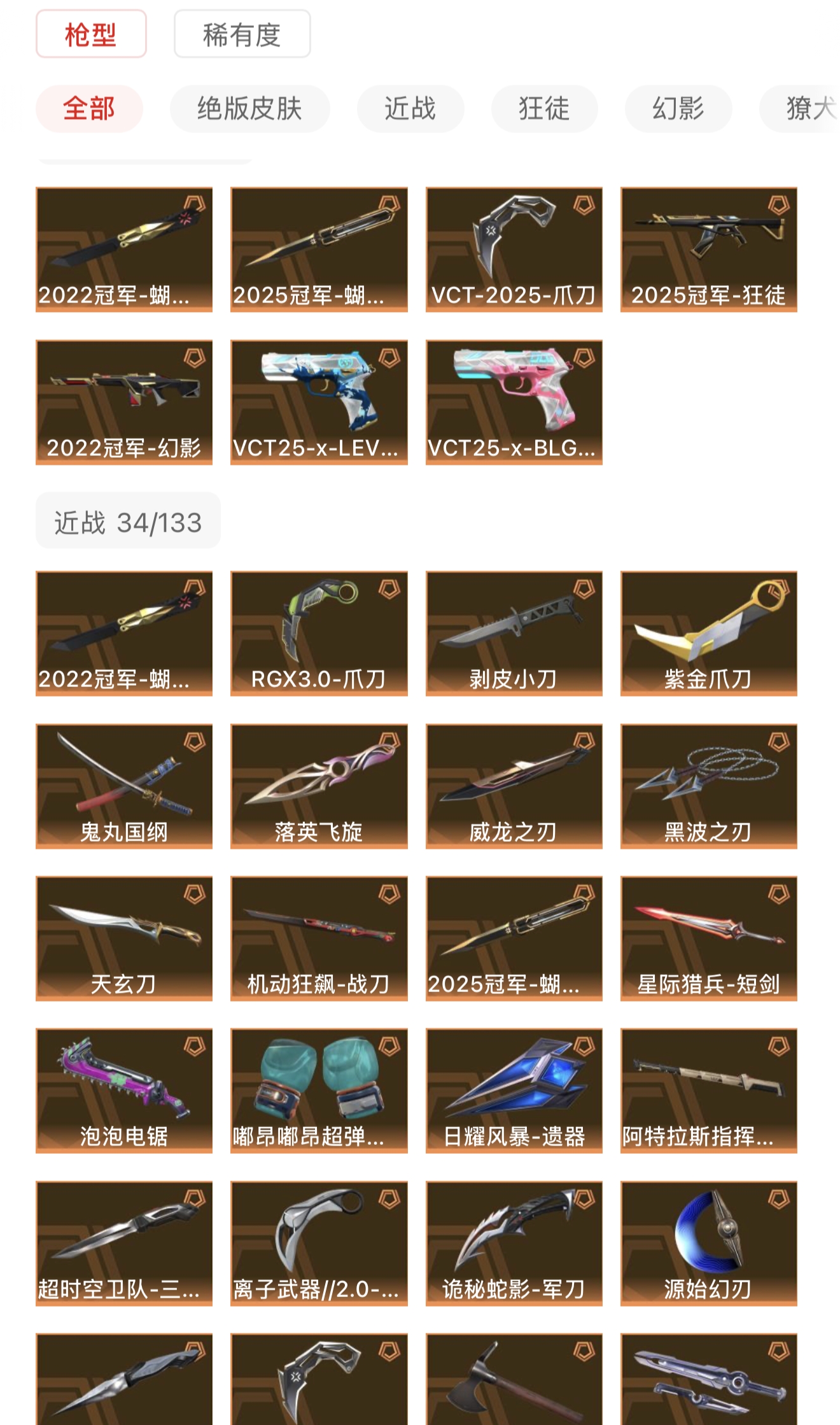Open the 落英飞旋 skin
This screenshot has width=840, height=1425.
point(319,786)
